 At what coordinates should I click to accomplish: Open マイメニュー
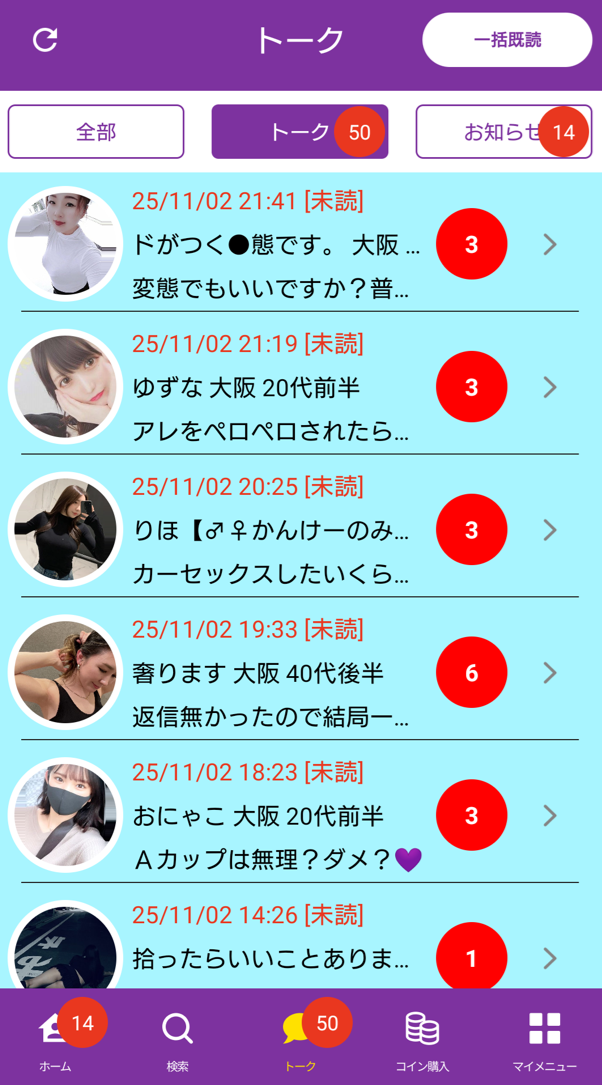click(x=544, y=1040)
